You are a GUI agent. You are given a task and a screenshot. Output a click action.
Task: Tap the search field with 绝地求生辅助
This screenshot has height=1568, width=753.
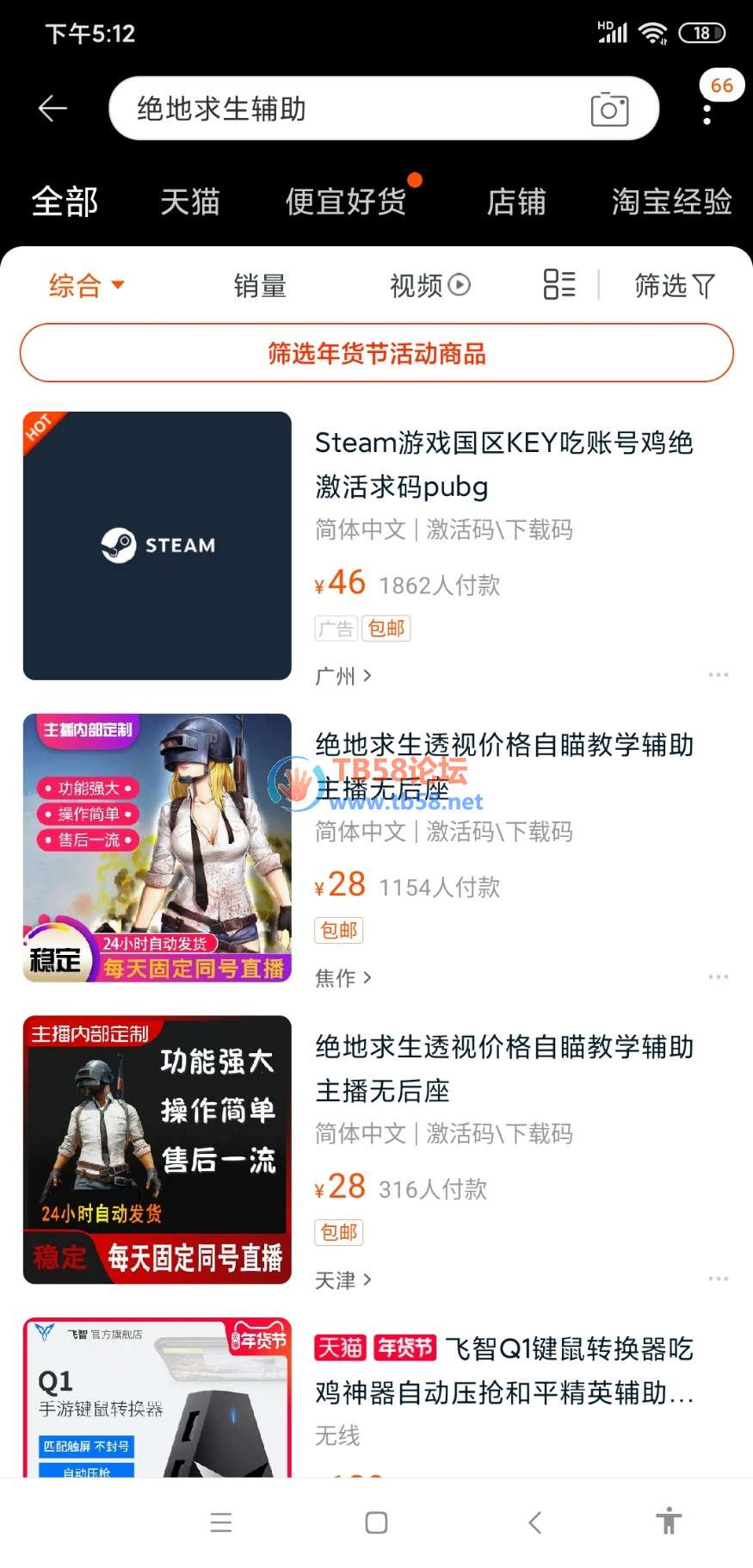point(344,108)
